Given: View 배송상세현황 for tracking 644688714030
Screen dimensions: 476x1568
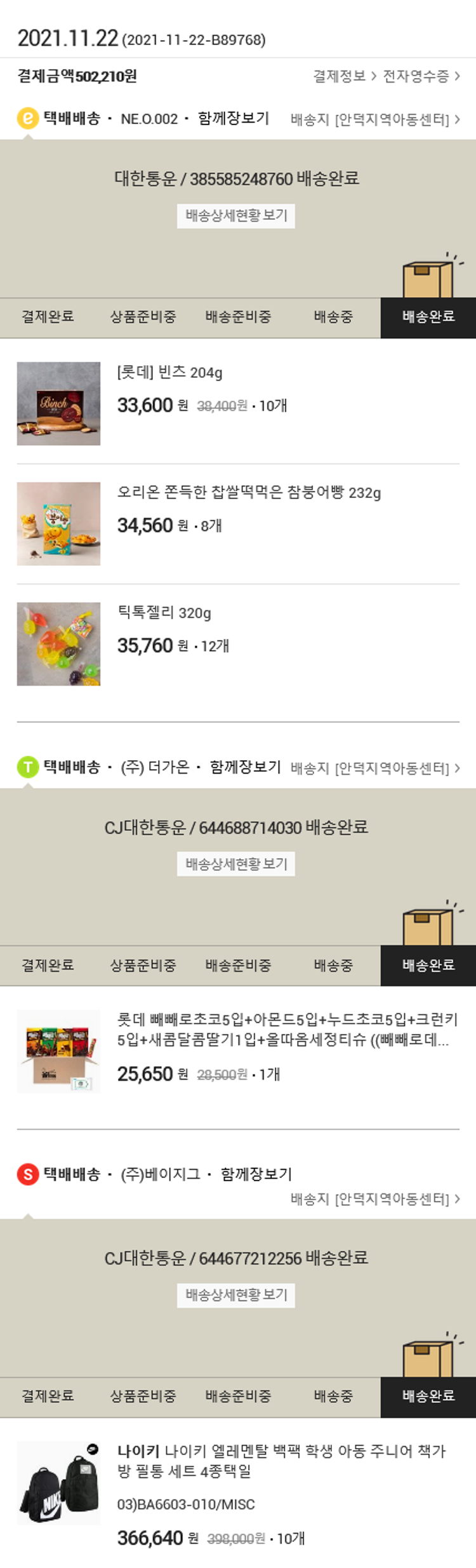Looking at the screenshot, I should [236, 864].
